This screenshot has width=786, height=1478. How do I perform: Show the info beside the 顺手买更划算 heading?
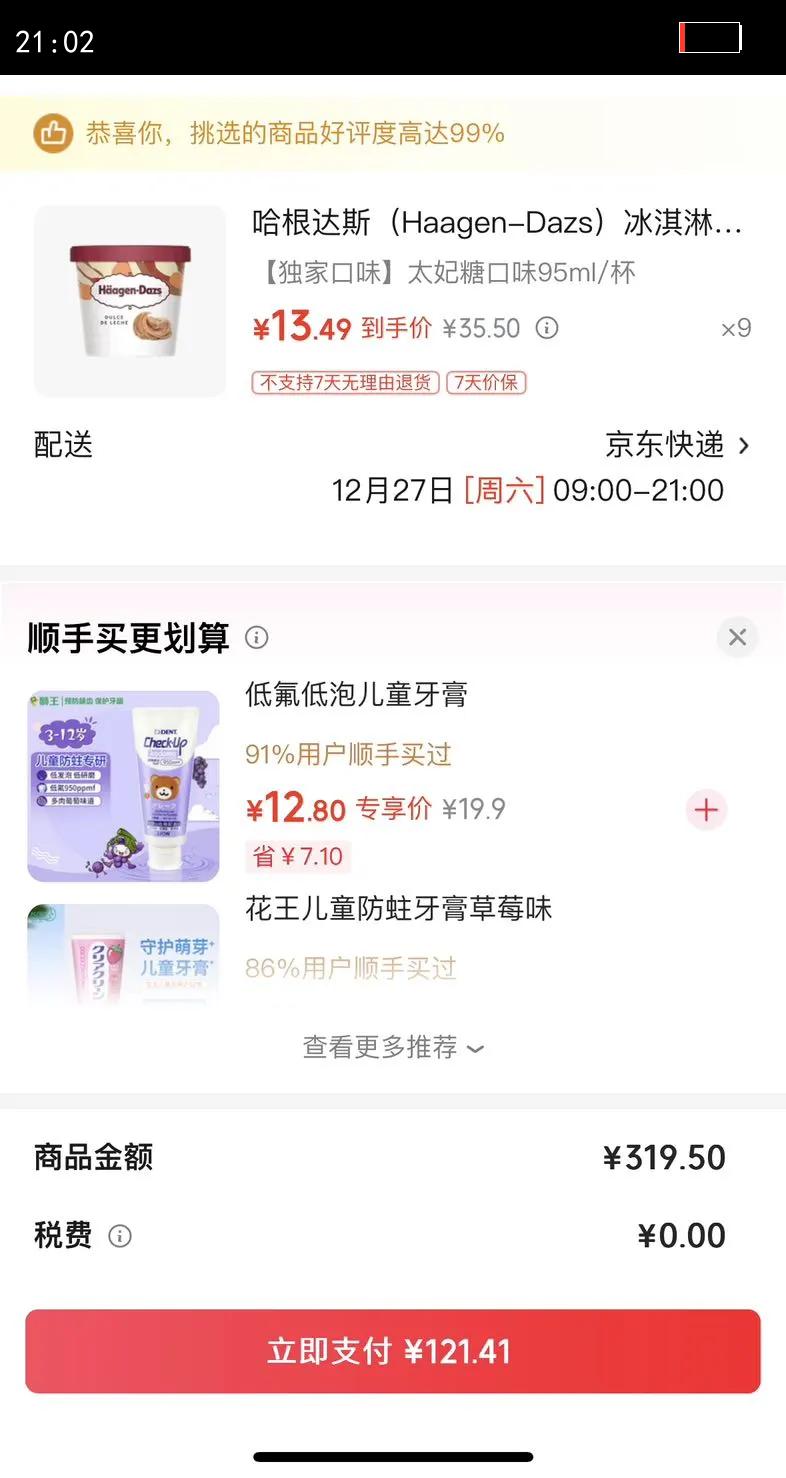point(257,637)
